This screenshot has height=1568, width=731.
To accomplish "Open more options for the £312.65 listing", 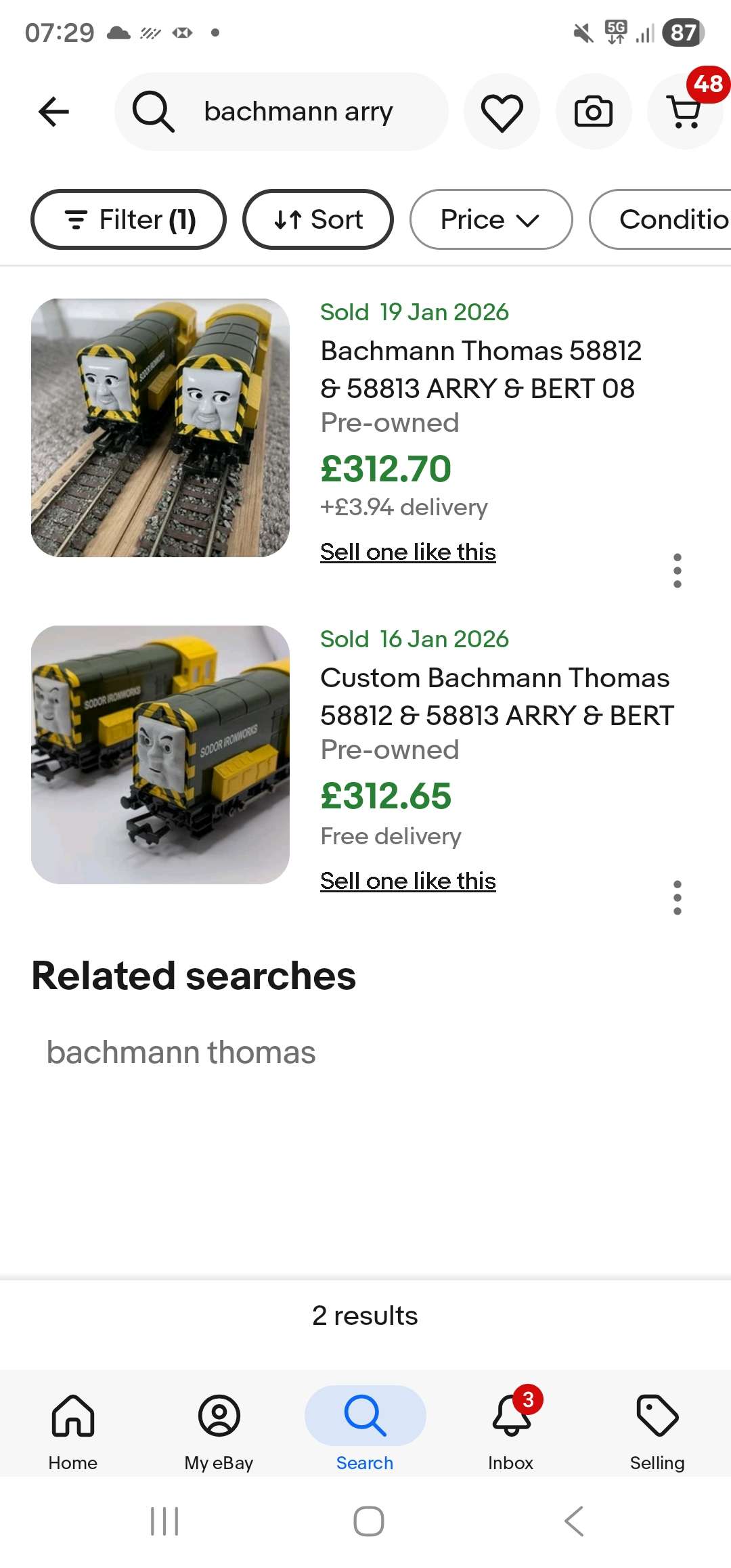I will click(677, 898).
